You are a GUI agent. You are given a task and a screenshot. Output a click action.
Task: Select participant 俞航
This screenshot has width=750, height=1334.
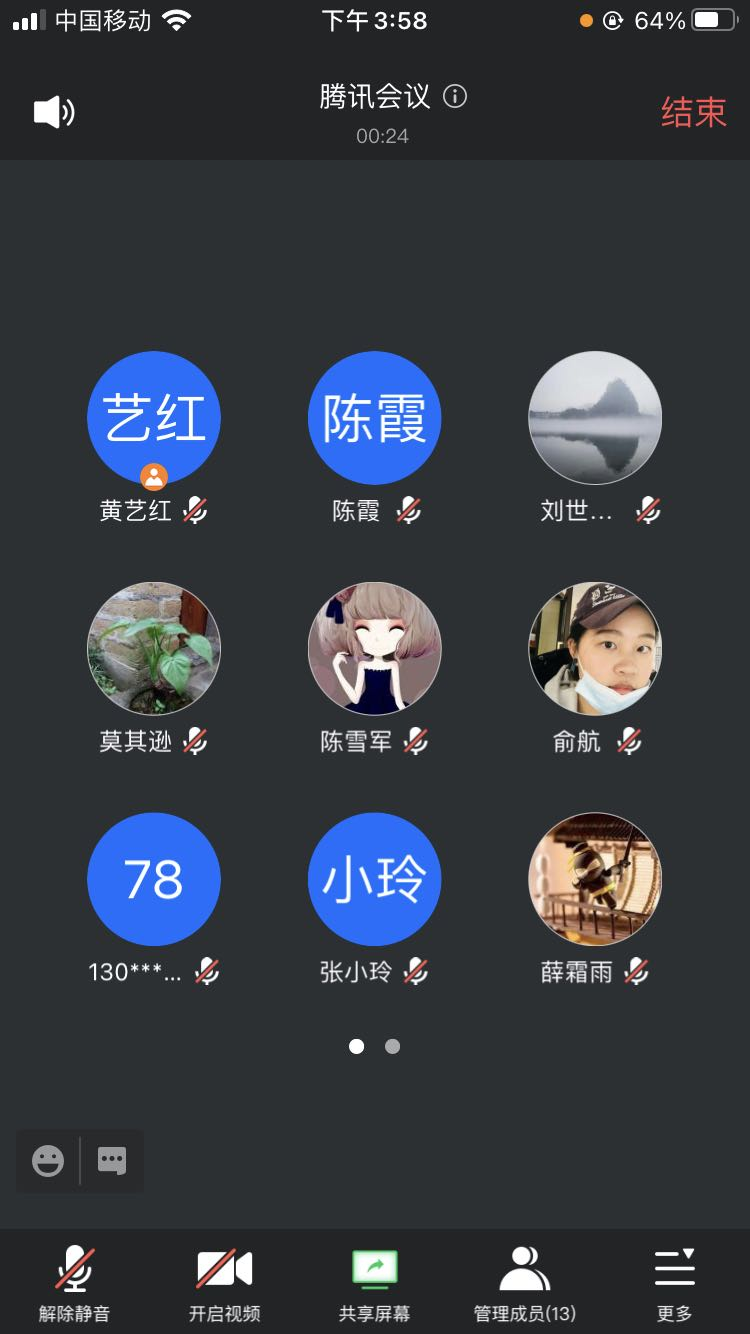[595, 648]
